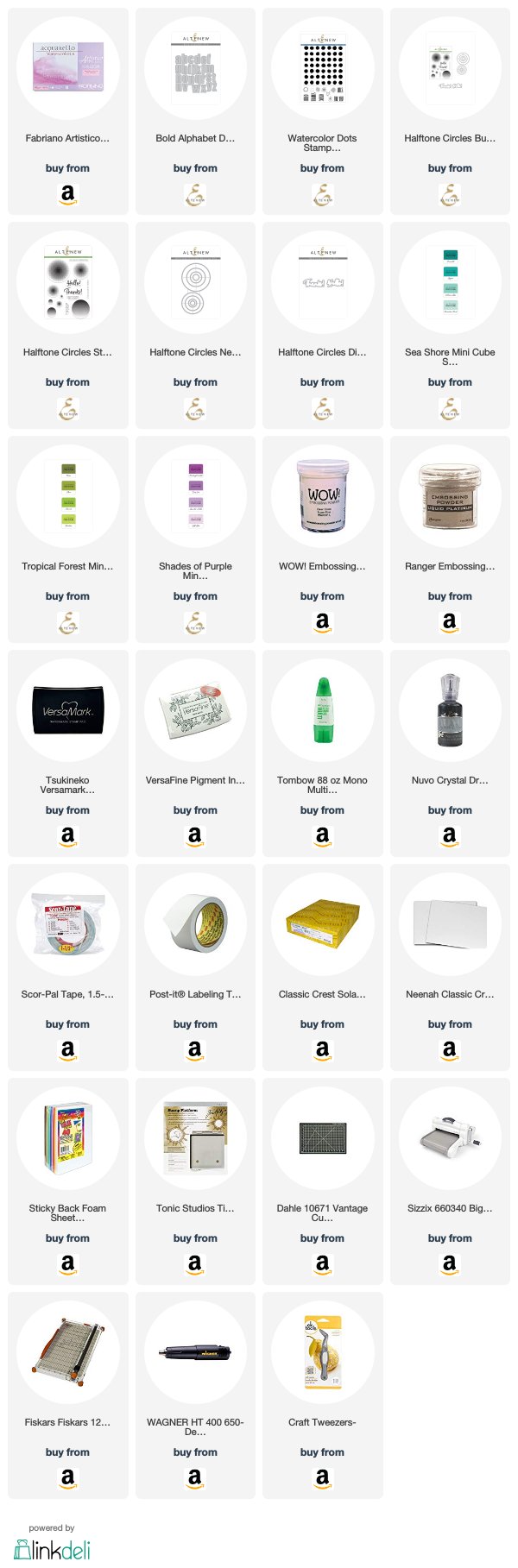Buy Tsukineko Versamark on Amazon
The height and width of the screenshot is (1568, 518).
click(x=67, y=835)
